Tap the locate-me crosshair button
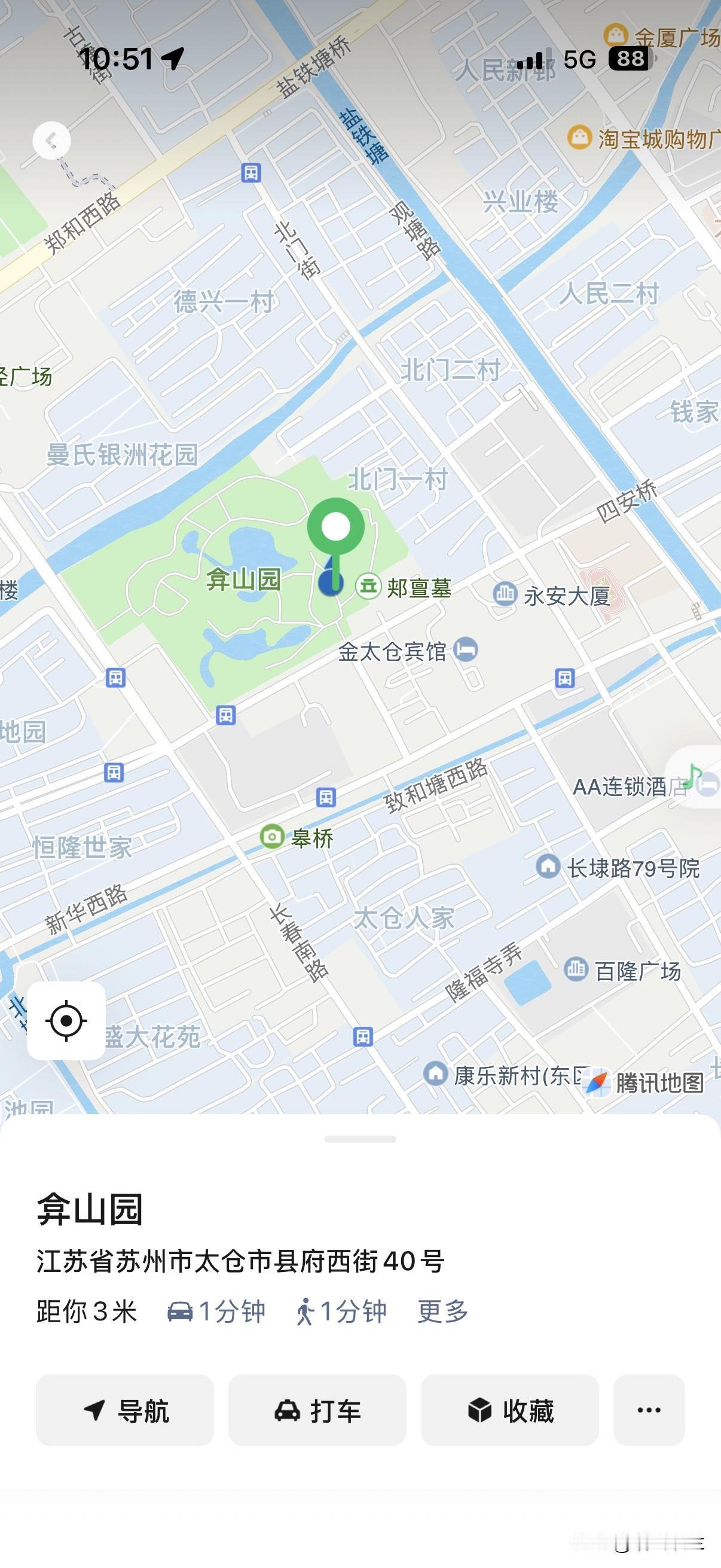 pos(65,1021)
